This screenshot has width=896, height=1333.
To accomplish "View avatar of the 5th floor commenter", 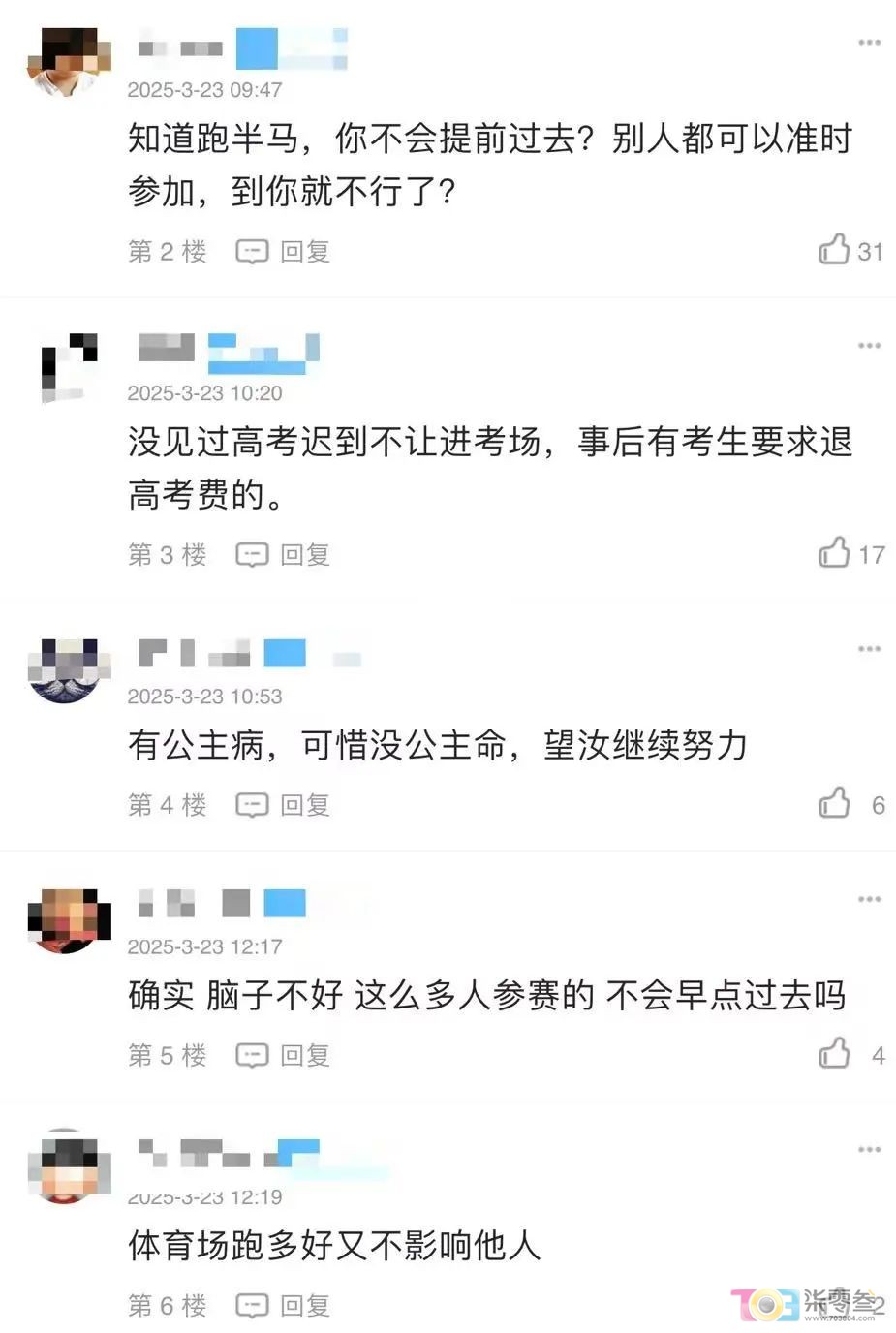I will coord(65,920).
